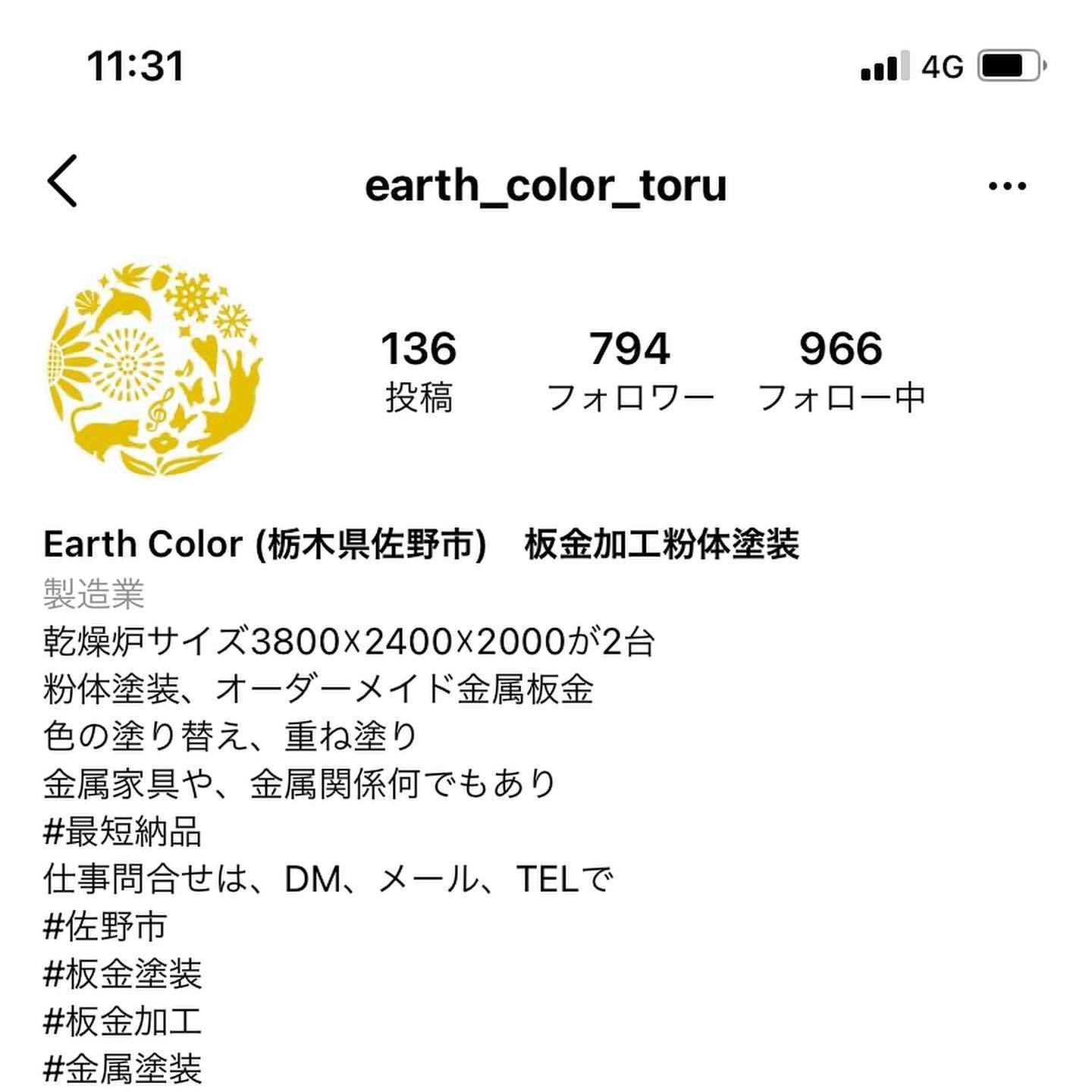Screen dimensions: 1092x1092
Task: Open hashtag #金属塗装
Action: 123,1069
